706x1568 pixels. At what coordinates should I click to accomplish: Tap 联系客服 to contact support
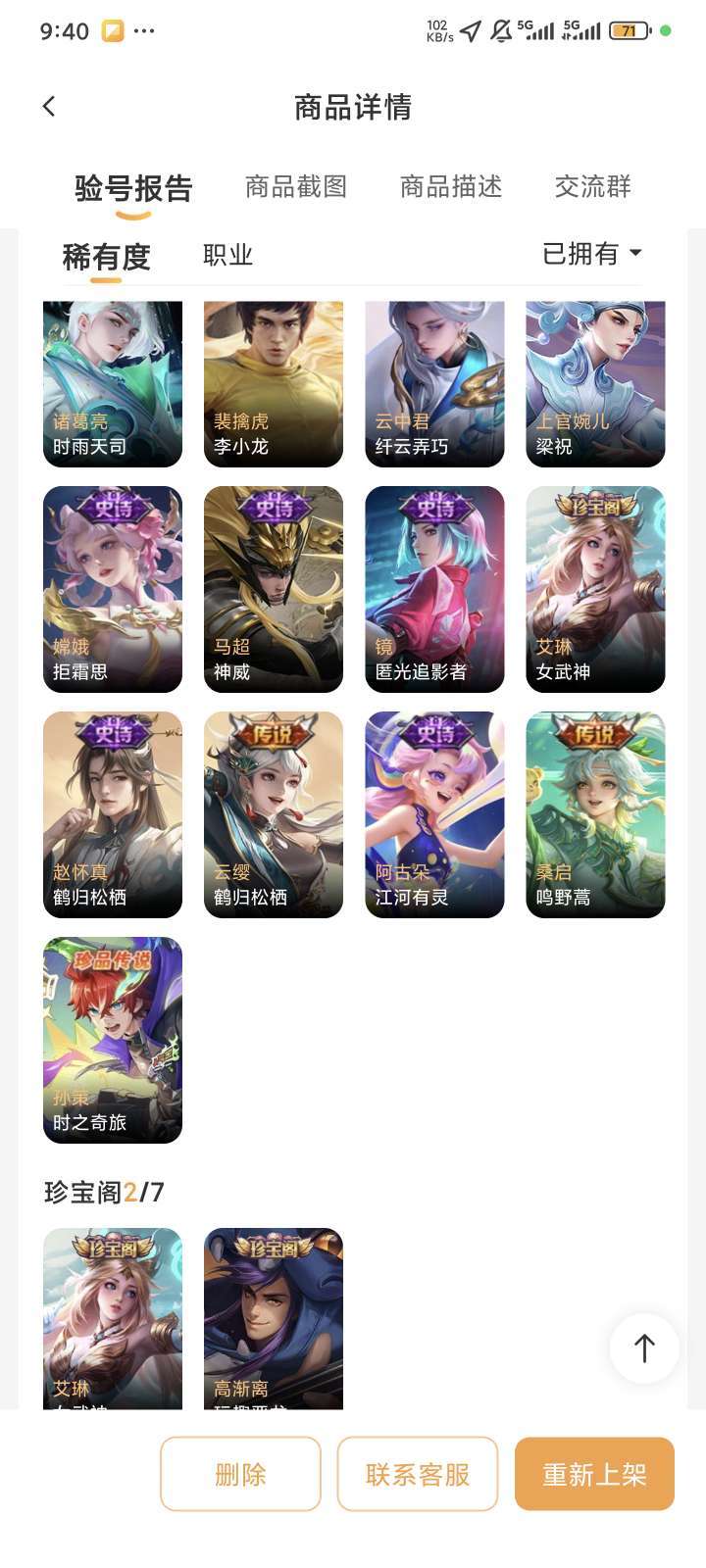coord(418,1474)
